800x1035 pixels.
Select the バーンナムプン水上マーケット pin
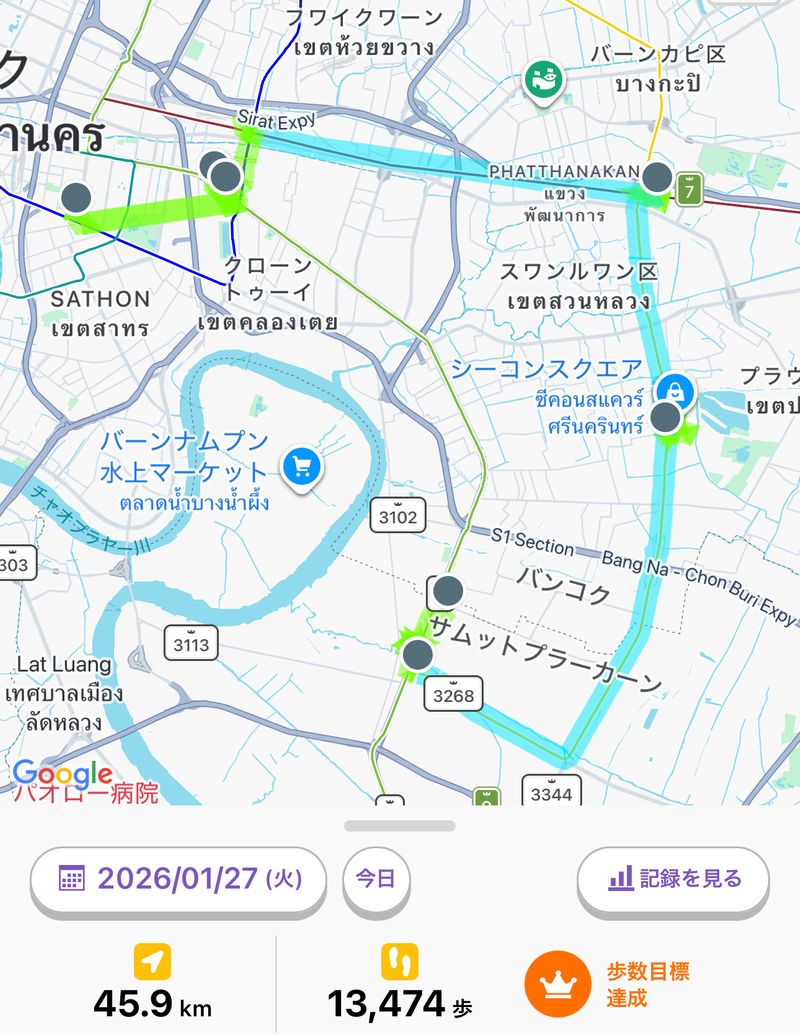pyautogui.click(x=301, y=465)
